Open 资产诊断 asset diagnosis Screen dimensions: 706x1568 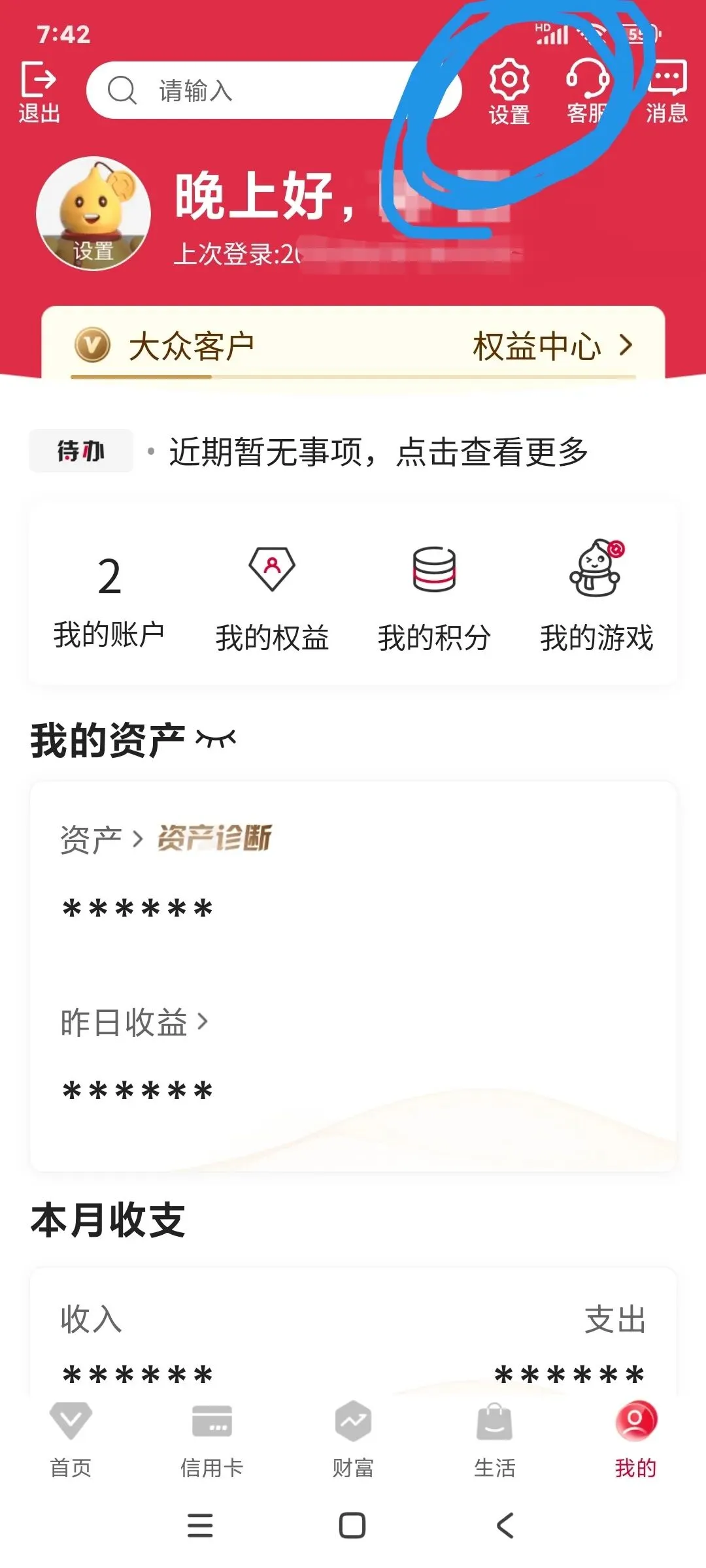(x=214, y=838)
